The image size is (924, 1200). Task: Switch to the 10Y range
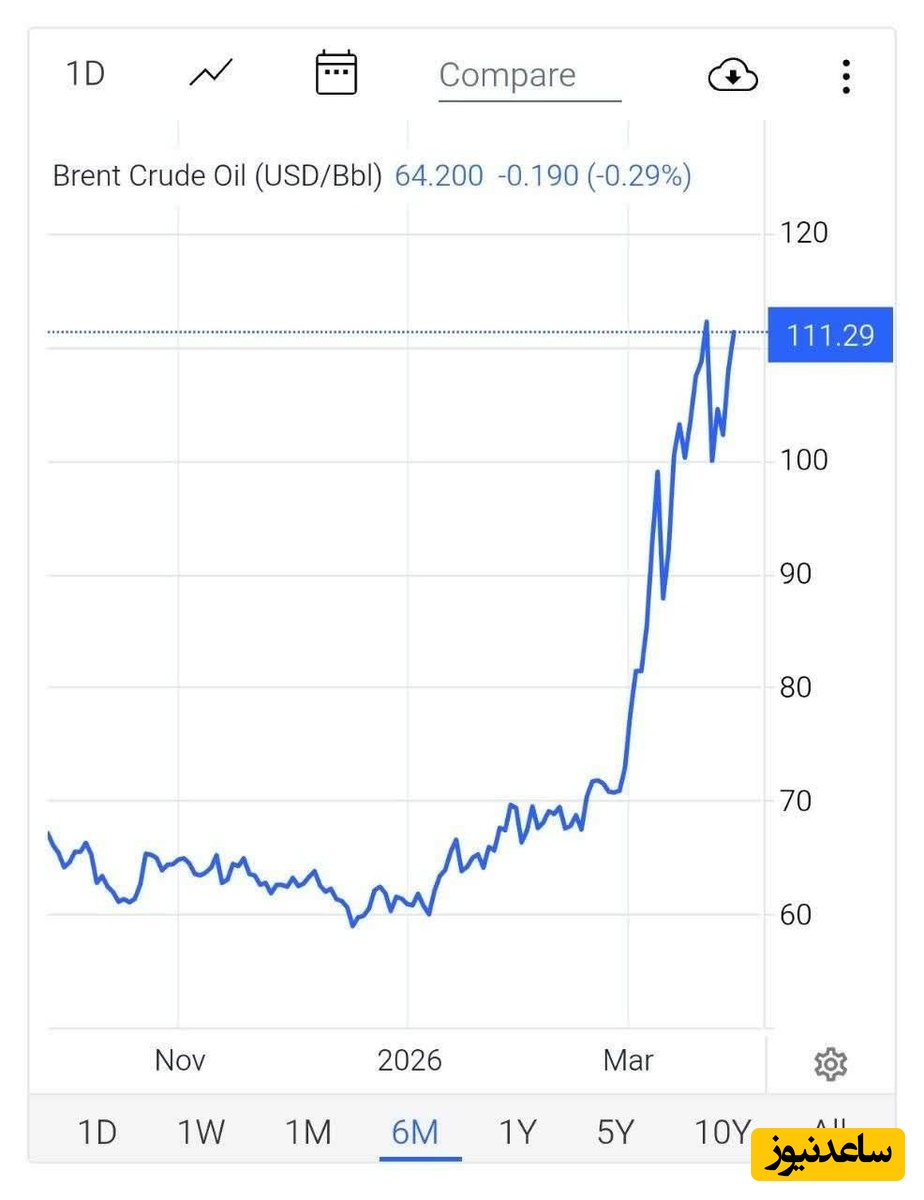tap(721, 1132)
